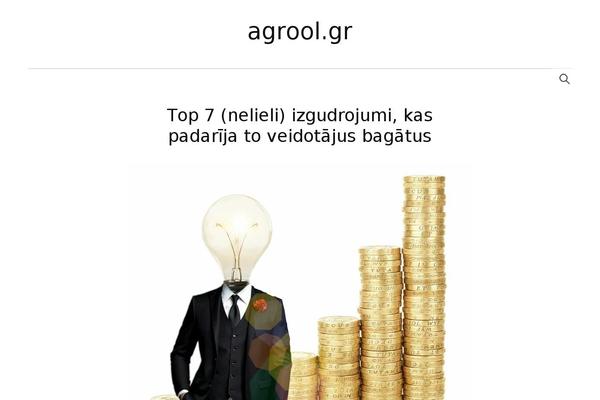Open the light bulb businessman article image
This screenshot has width=600, height=400.
[299, 285]
